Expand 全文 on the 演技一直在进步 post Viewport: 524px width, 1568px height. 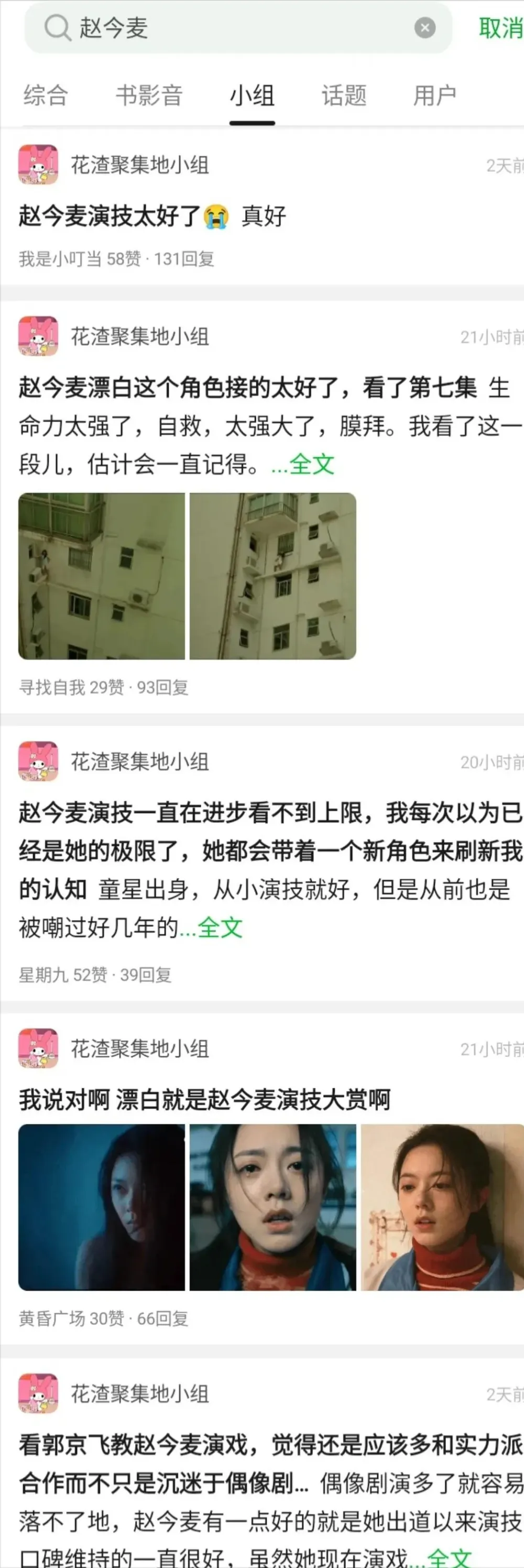(x=219, y=928)
